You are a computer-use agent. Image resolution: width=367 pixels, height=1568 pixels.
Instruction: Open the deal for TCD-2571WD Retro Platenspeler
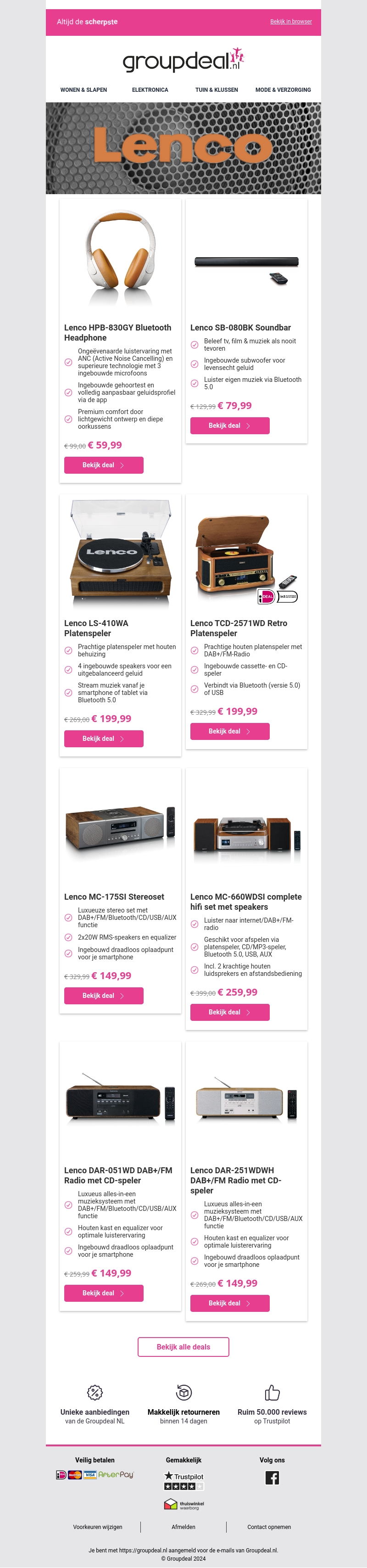pyautogui.click(x=229, y=731)
